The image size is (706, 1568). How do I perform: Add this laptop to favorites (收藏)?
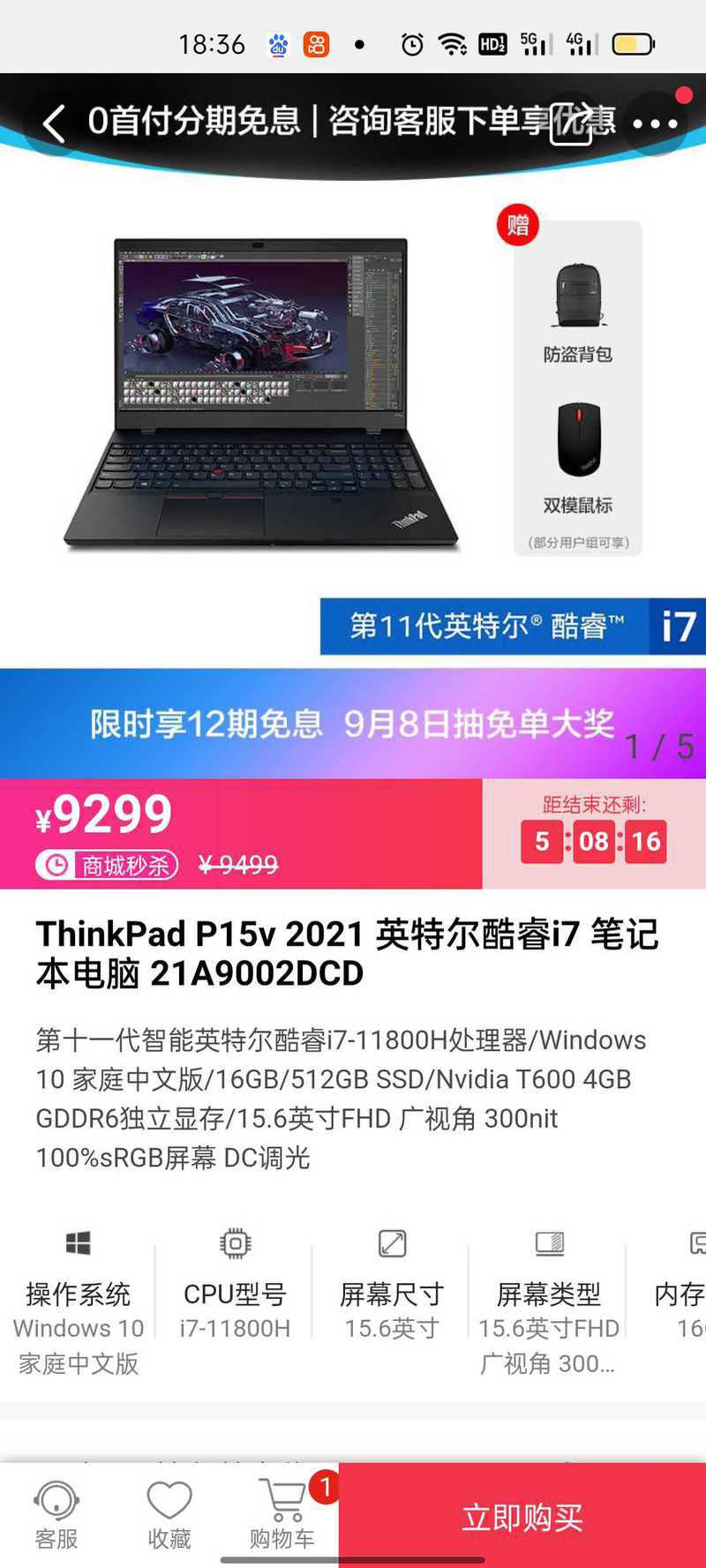point(169,1515)
